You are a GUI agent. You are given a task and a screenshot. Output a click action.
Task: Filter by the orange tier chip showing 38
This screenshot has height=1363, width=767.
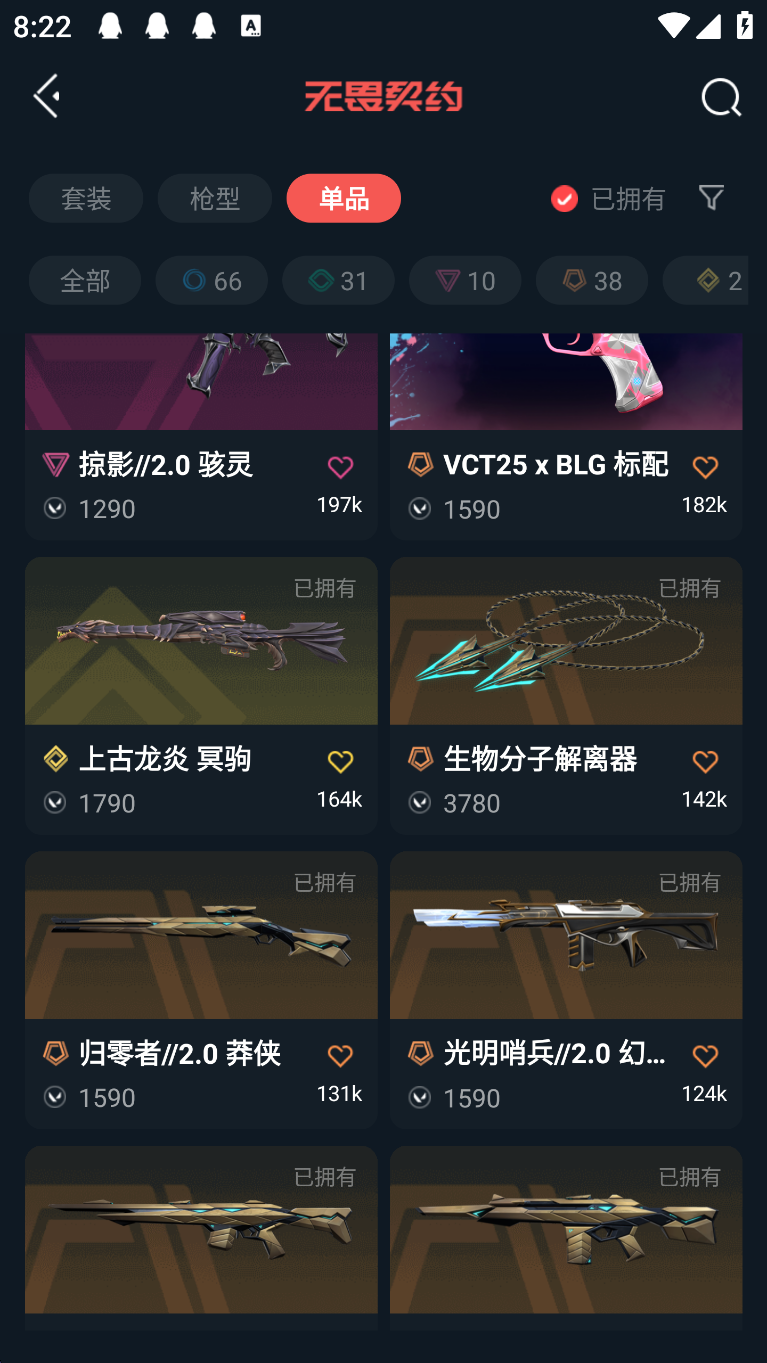[592, 280]
